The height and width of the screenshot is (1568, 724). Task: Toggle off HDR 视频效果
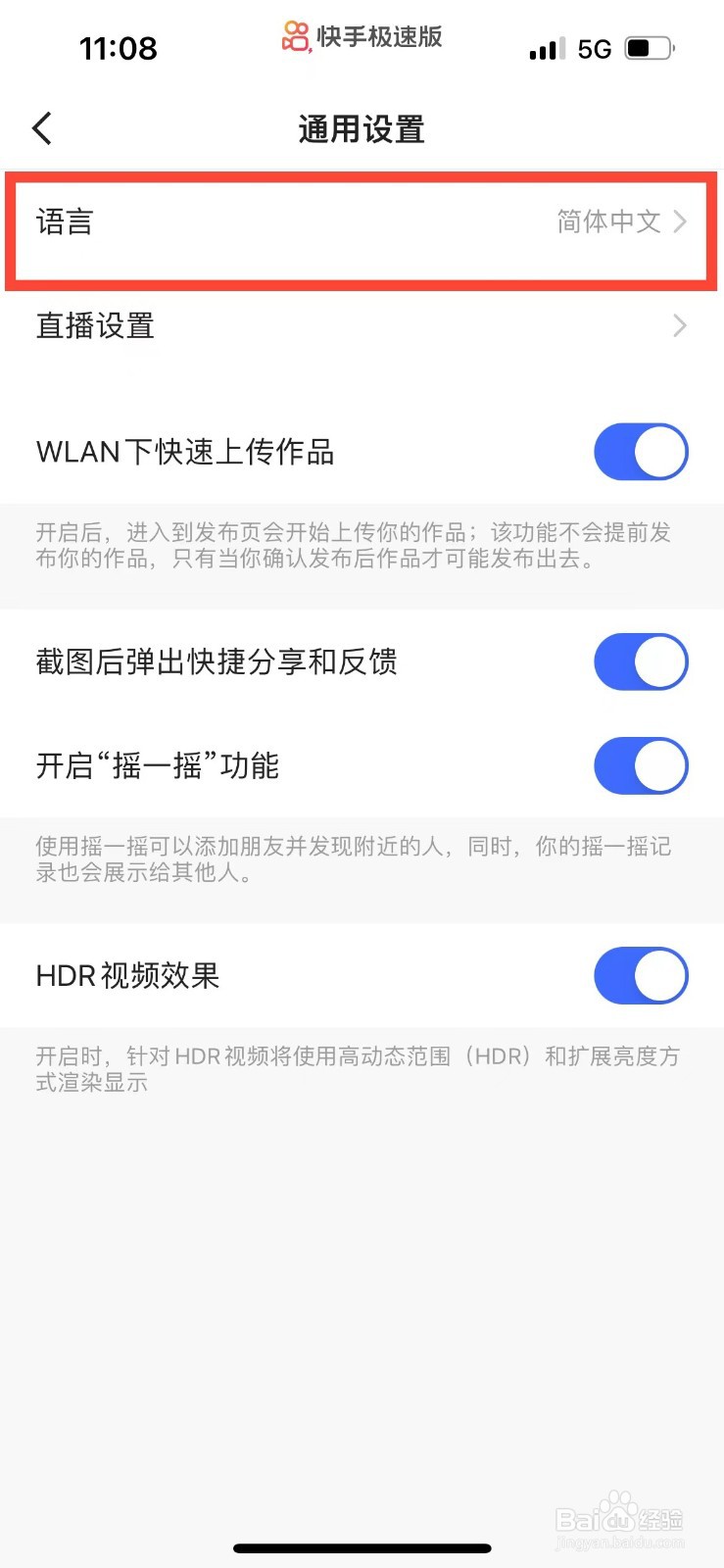tap(641, 976)
